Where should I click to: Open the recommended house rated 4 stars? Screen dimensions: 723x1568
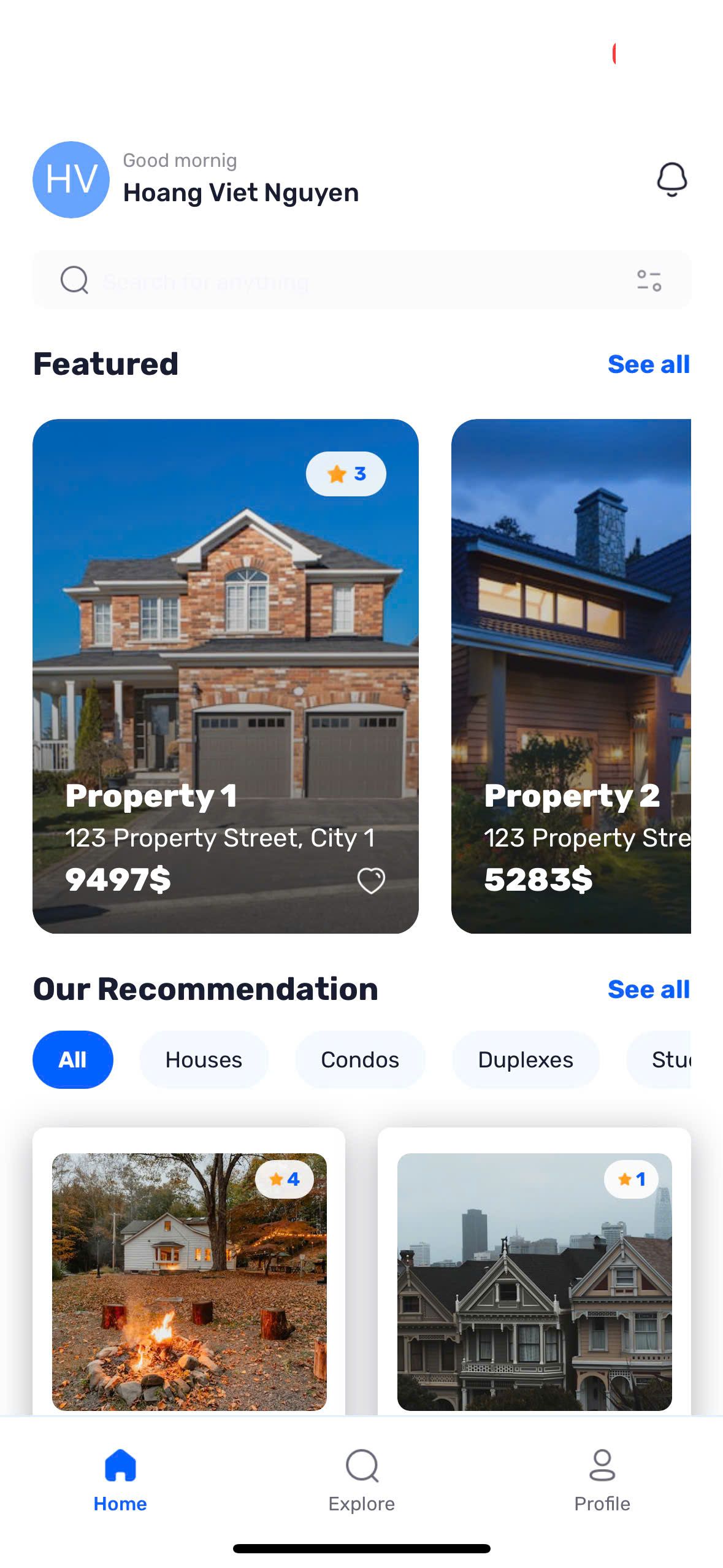tap(189, 1282)
